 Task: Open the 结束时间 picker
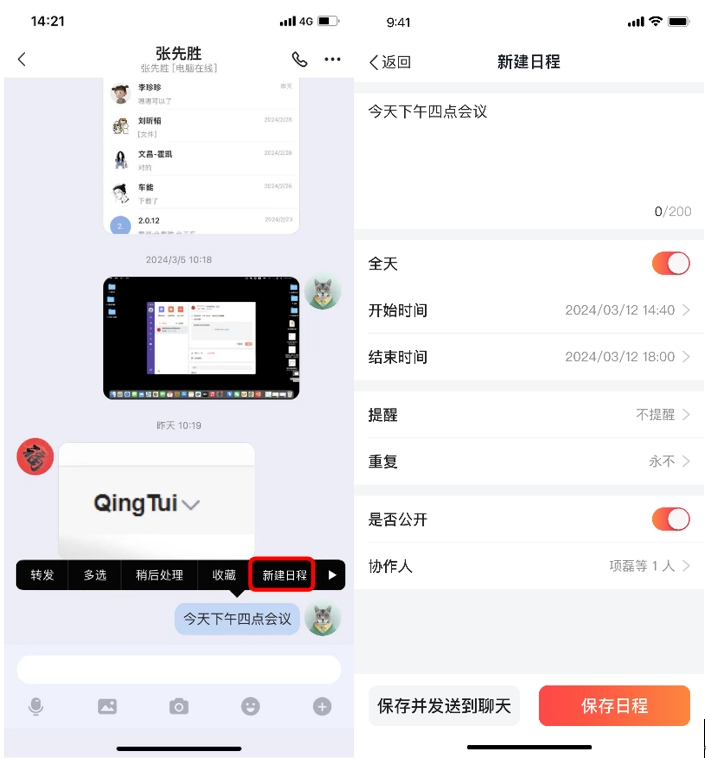click(x=530, y=357)
